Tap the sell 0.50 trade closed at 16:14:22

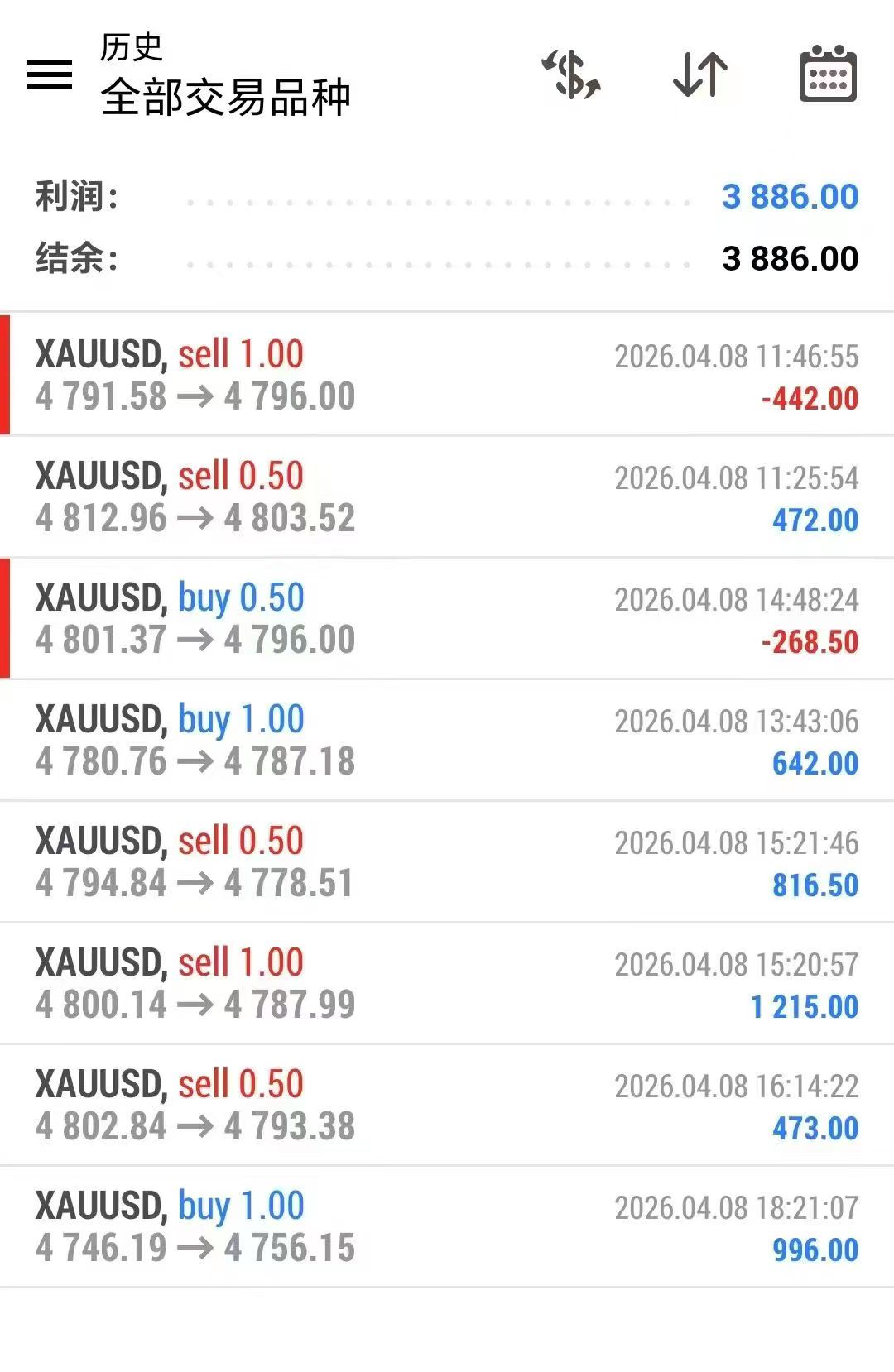tap(447, 1105)
